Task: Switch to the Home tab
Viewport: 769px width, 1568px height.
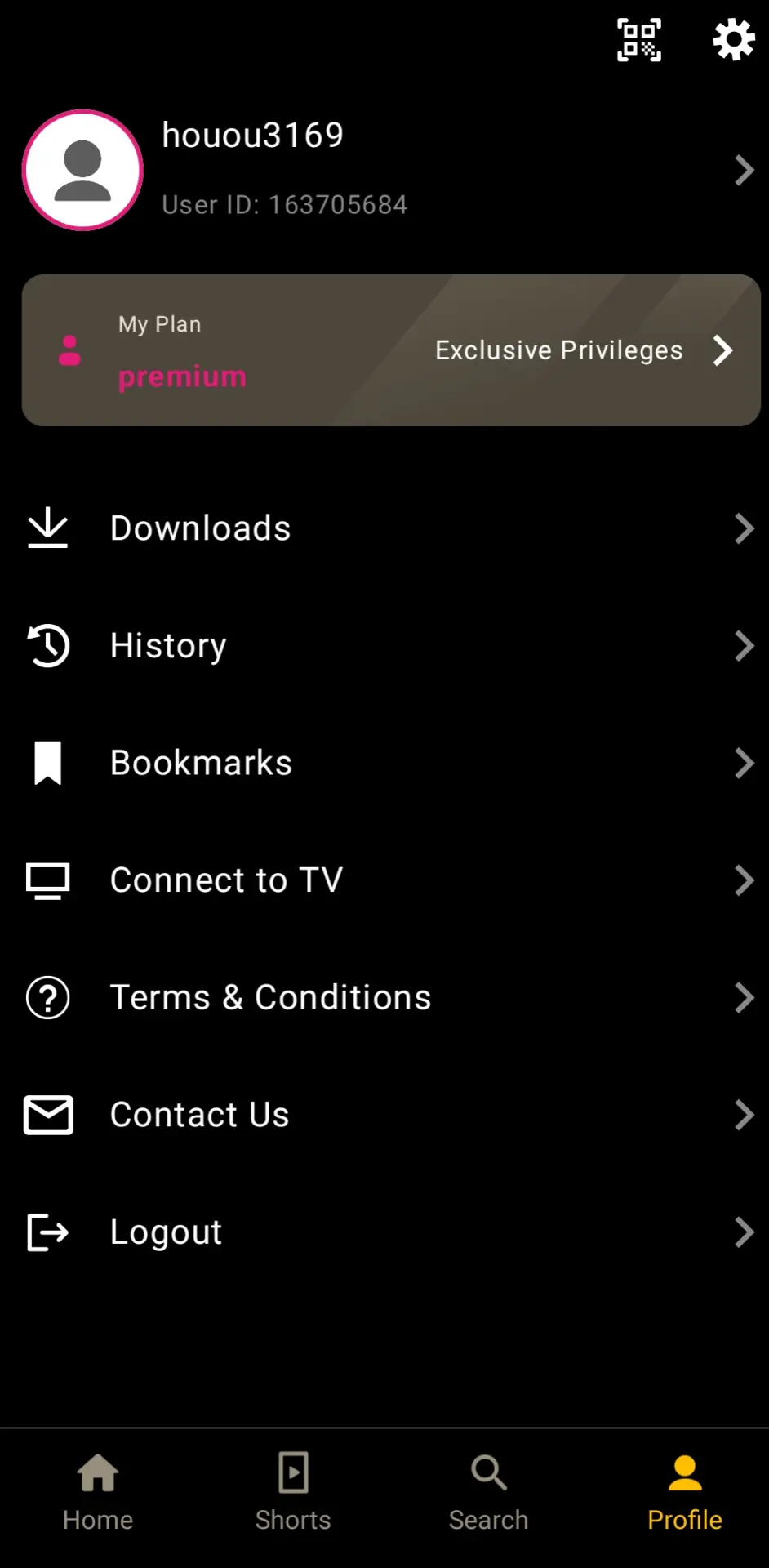Action: click(x=98, y=1494)
